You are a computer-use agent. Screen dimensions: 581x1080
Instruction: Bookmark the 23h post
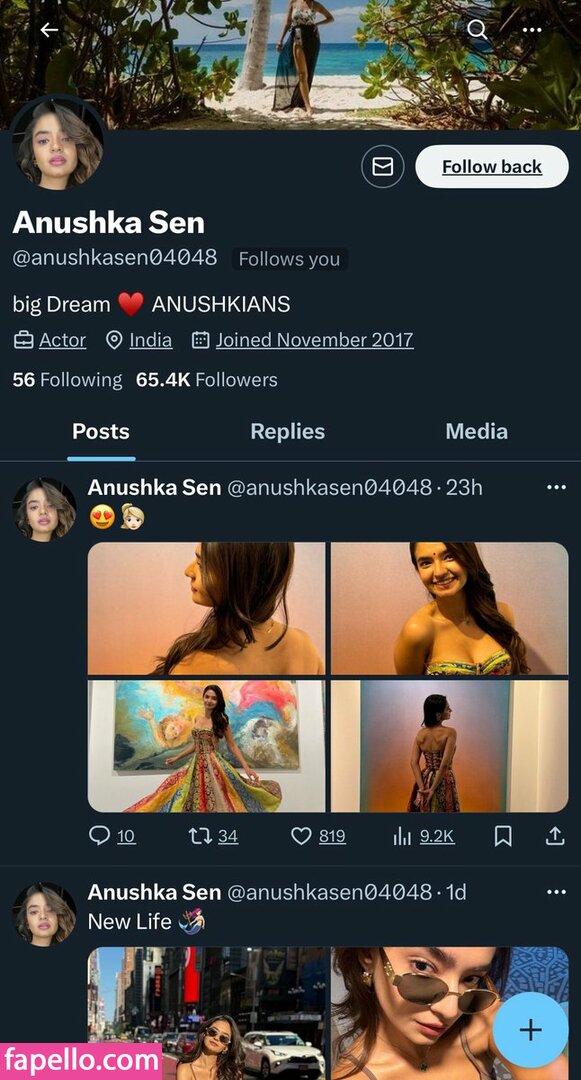tap(503, 836)
